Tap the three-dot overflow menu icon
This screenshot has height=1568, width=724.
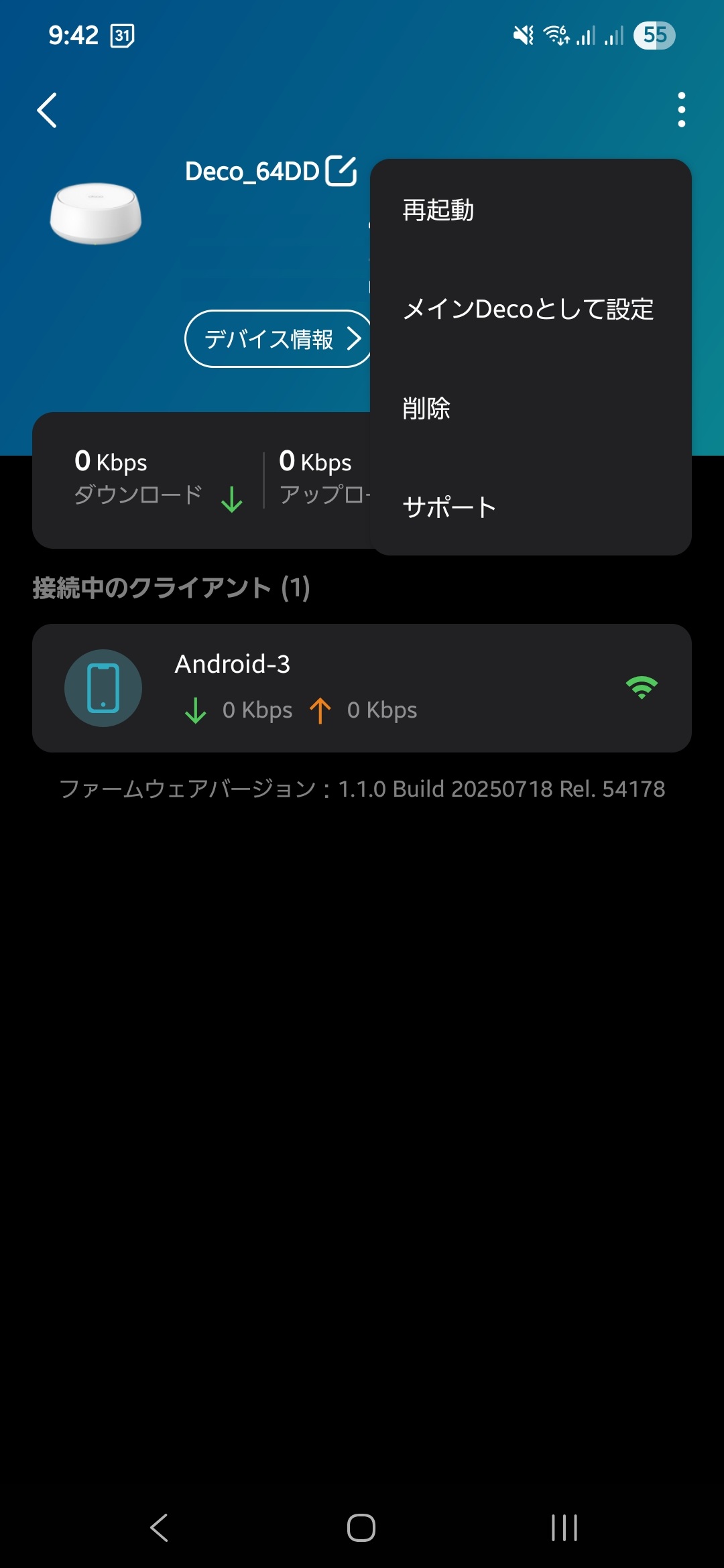681,110
